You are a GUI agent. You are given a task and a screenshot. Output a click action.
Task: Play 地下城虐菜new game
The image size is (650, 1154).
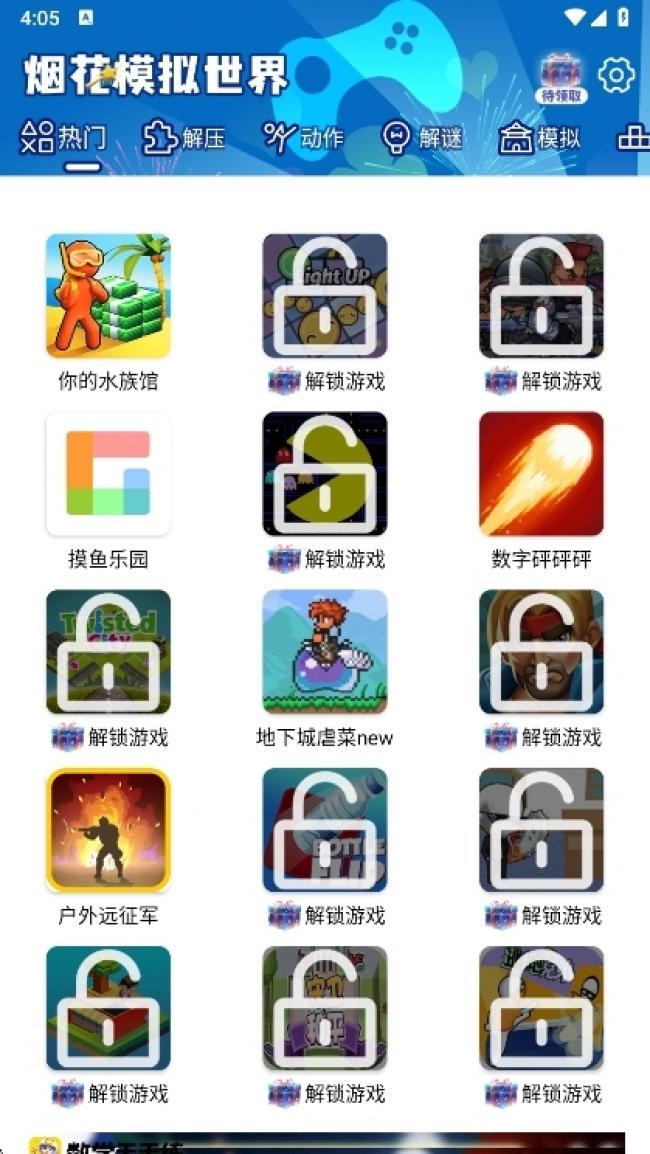tap(325, 652)
